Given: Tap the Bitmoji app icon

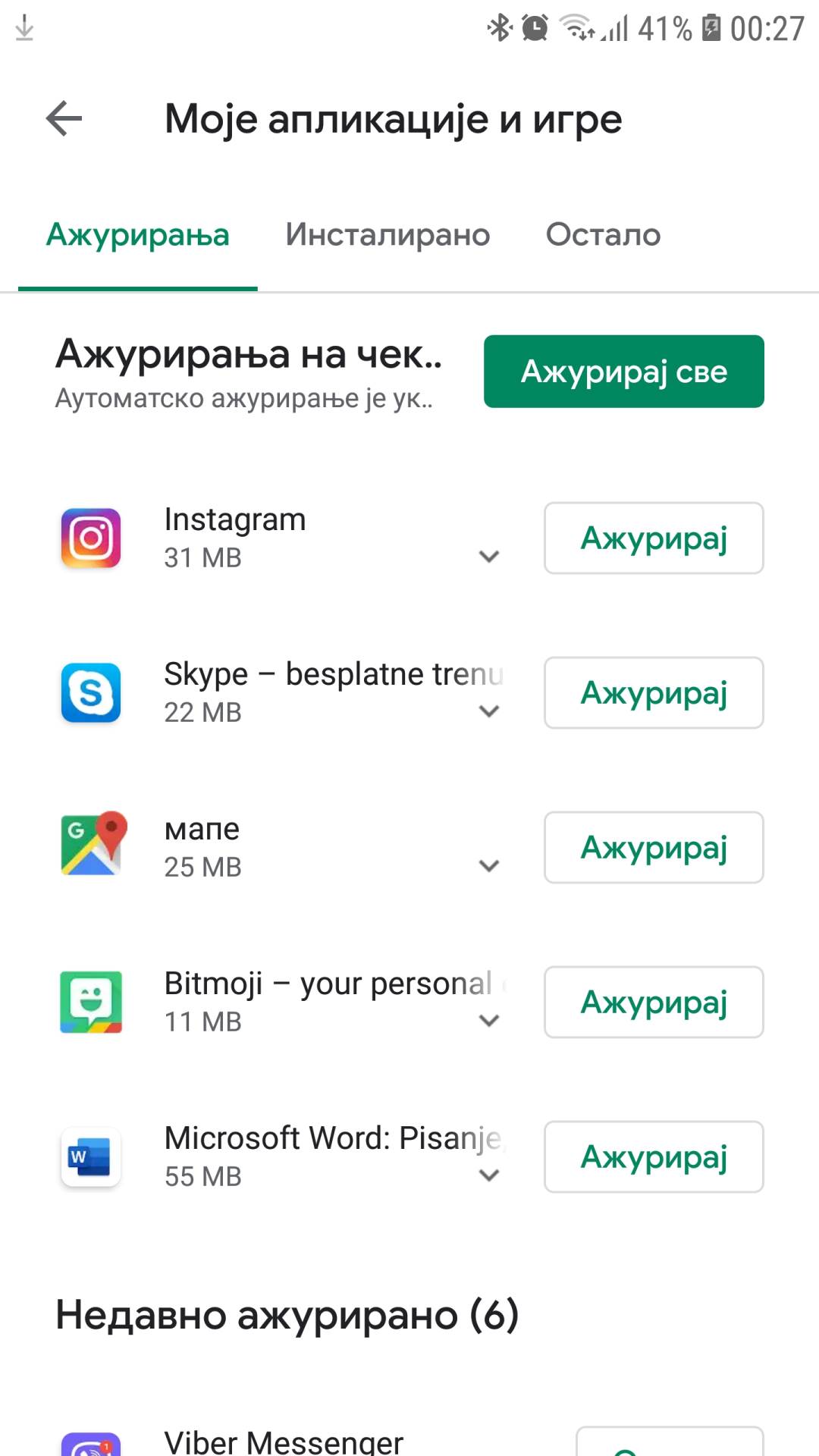Looking at the screenshot, I should pyautogui.click(x=90, y=1002).
